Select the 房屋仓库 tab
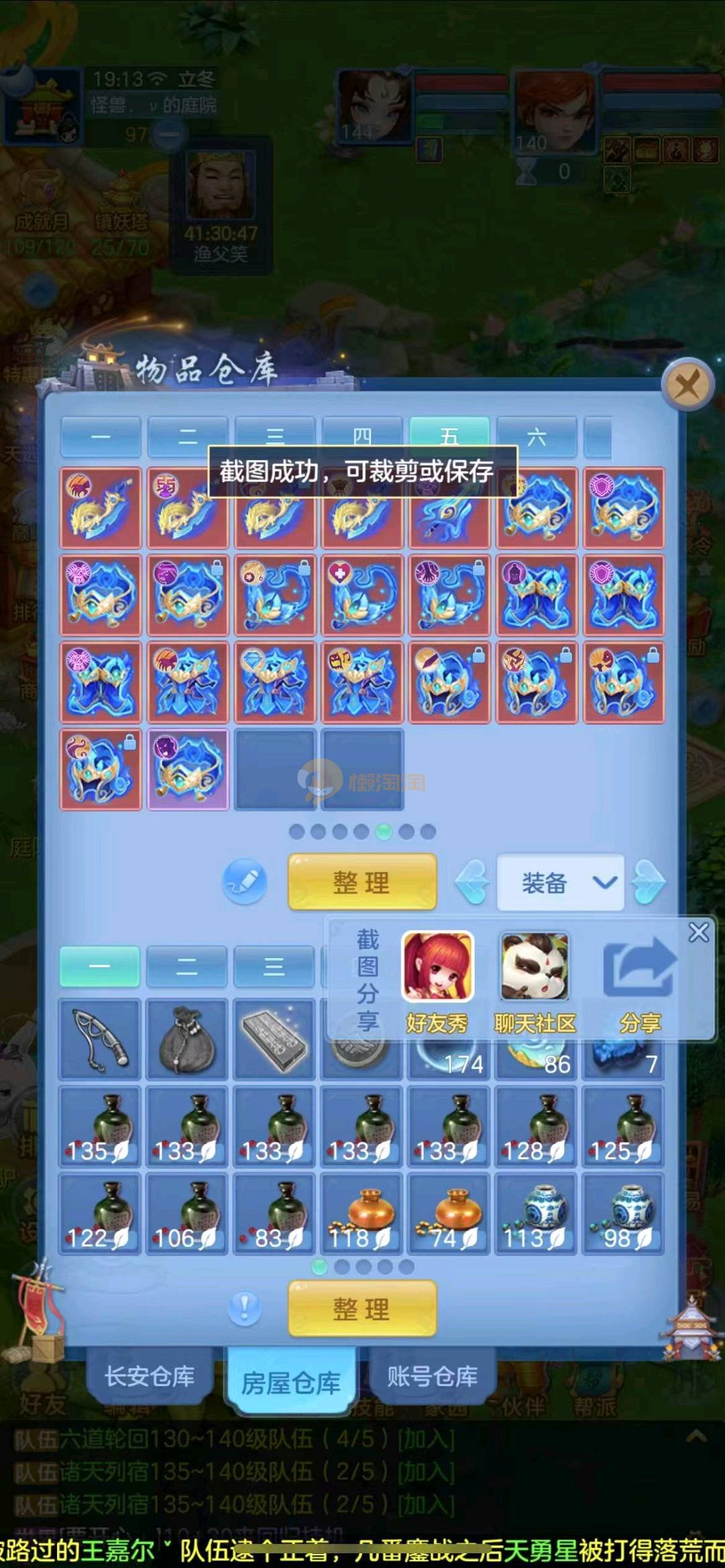Image resolution: width=725 pixels, height=1568 pixels. point(291,1382)
